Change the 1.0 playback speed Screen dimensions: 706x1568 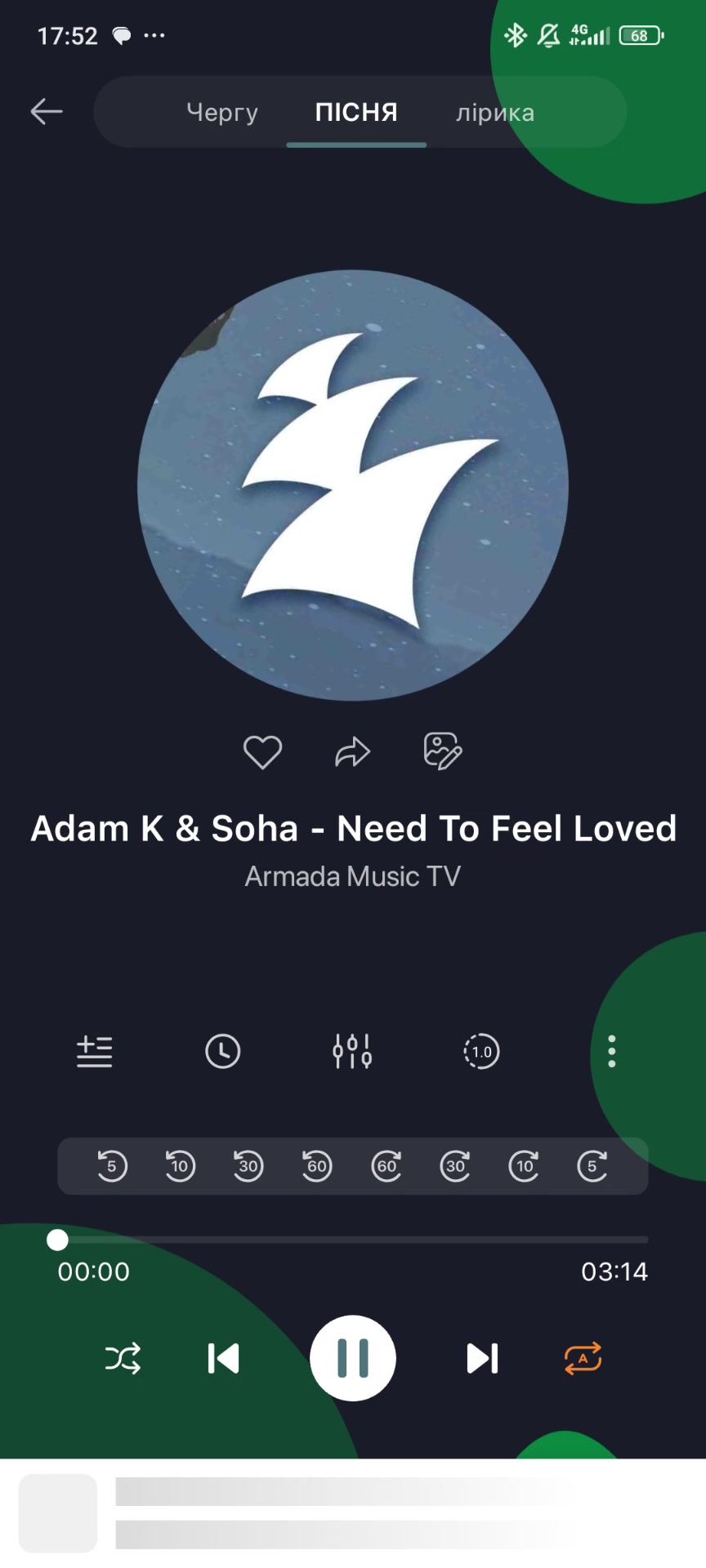481,1052
